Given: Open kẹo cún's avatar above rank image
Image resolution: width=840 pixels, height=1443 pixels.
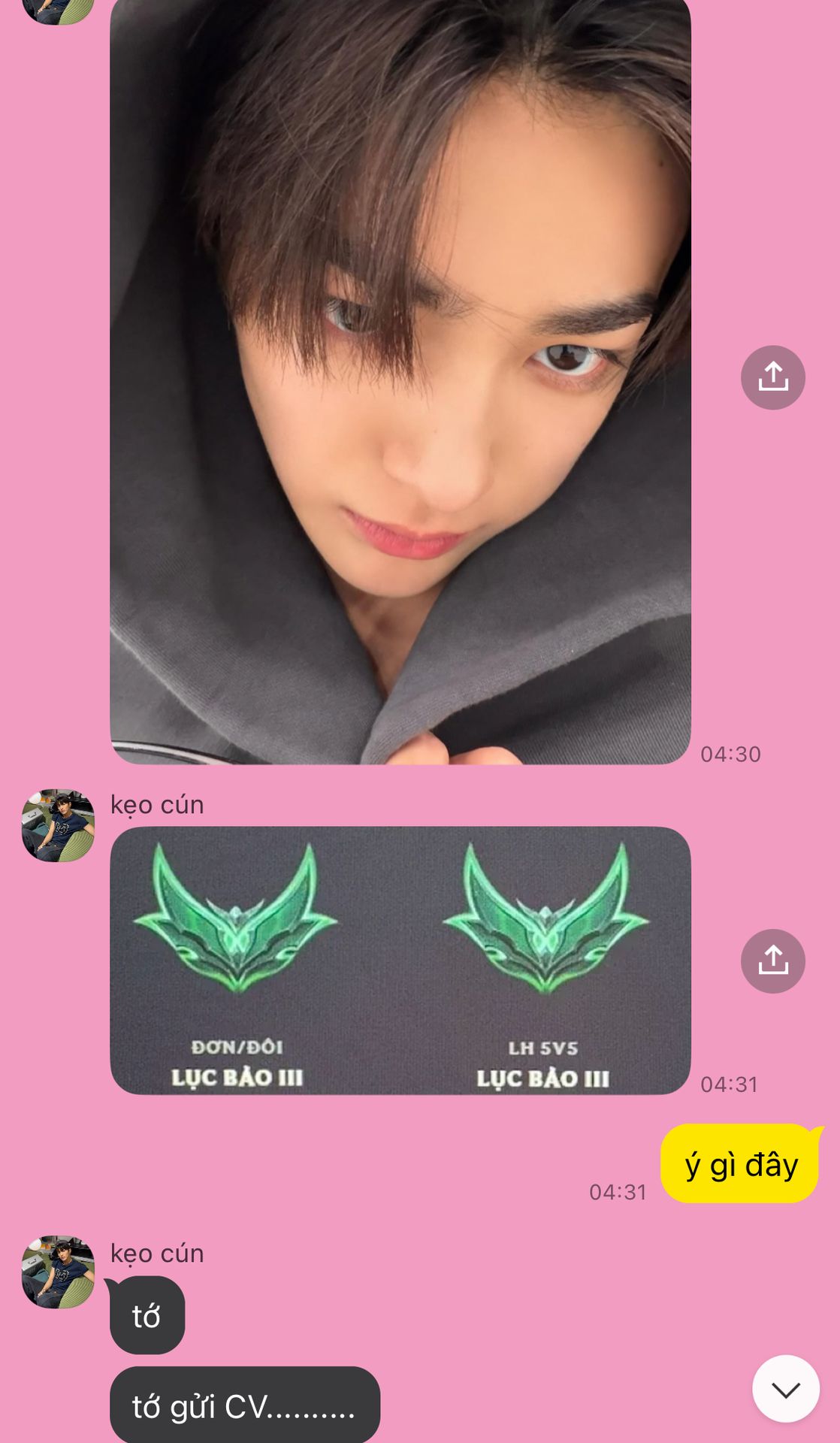Looking at the screenshot, I should pyautogui.click(x=58, y=825).
